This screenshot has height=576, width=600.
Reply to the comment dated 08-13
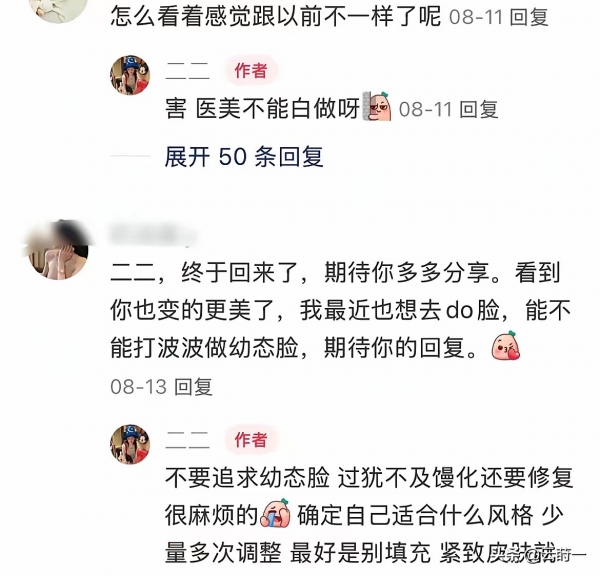[x=193, y=386]
